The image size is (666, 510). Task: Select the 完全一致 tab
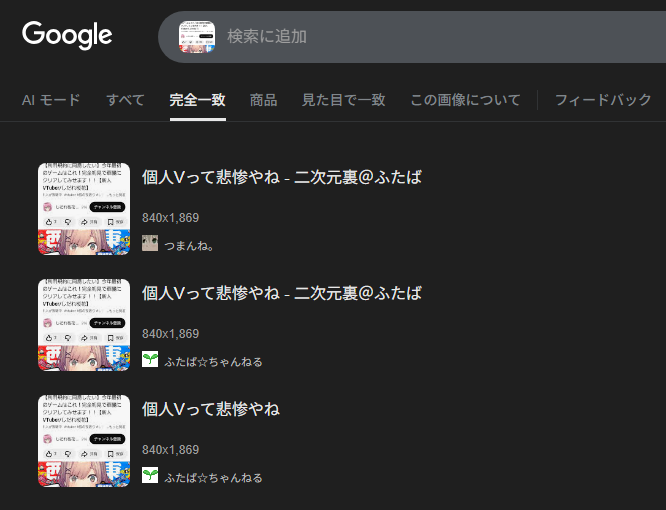[197, 100]
